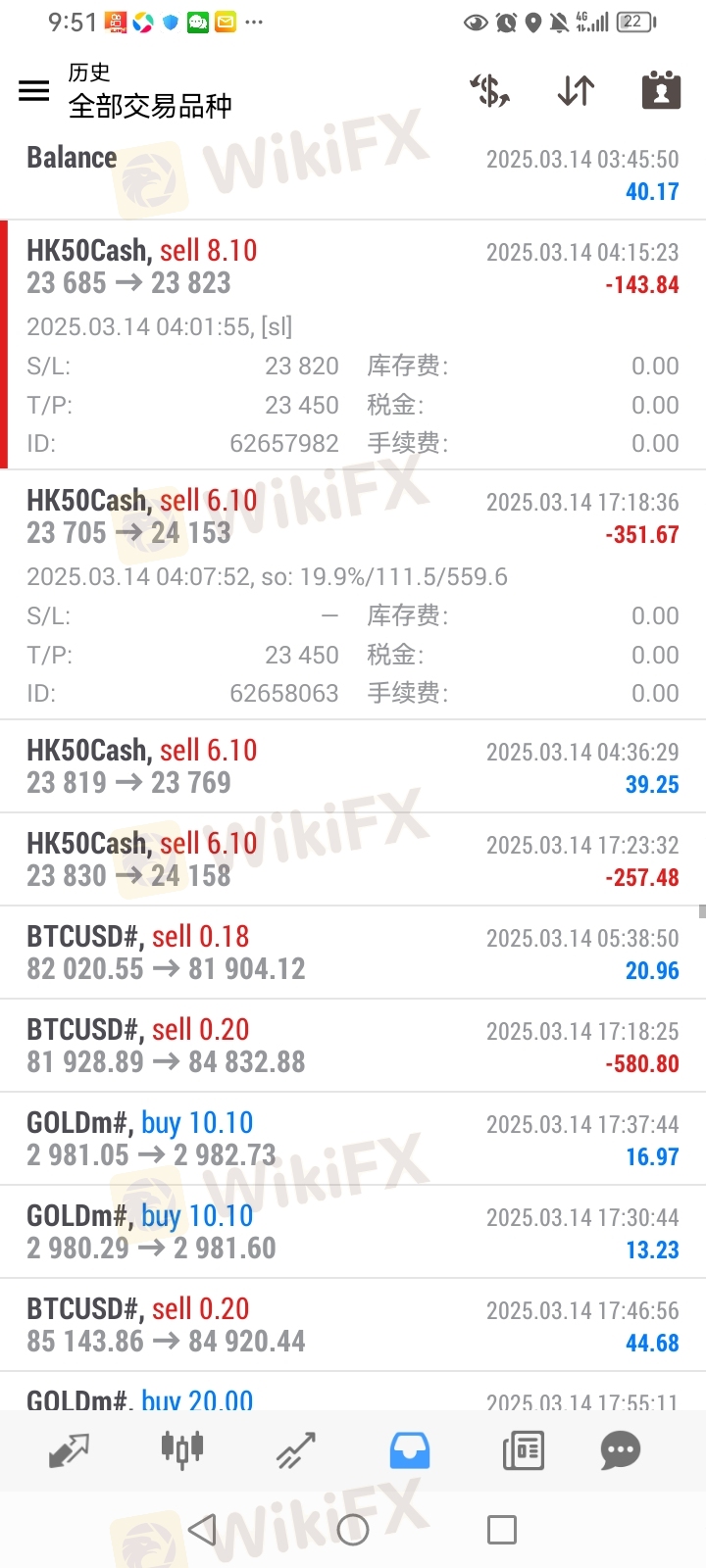The image size is (706, 1568).
Task: Go to the system home screen
Action: [x=352, y=1530]
